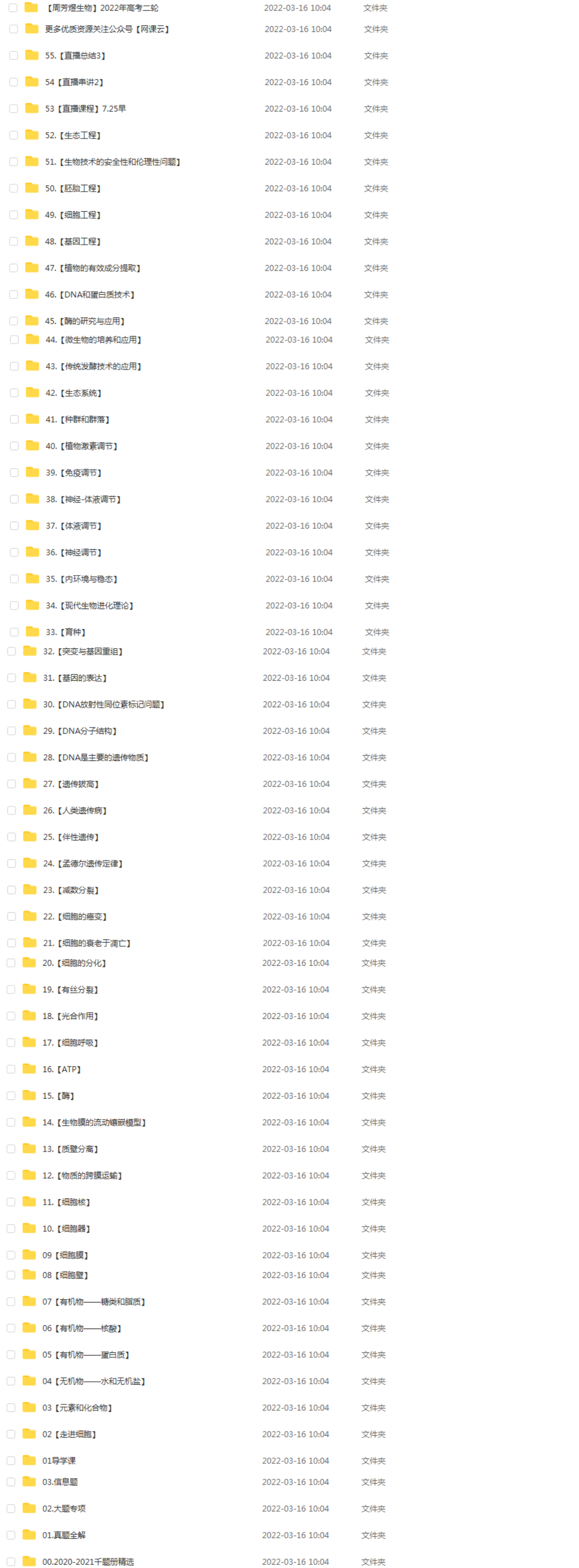This screenshot has height=1568, width=579.
Task: Open folder 23.【减数分裂】
Action: pos(71,890)
